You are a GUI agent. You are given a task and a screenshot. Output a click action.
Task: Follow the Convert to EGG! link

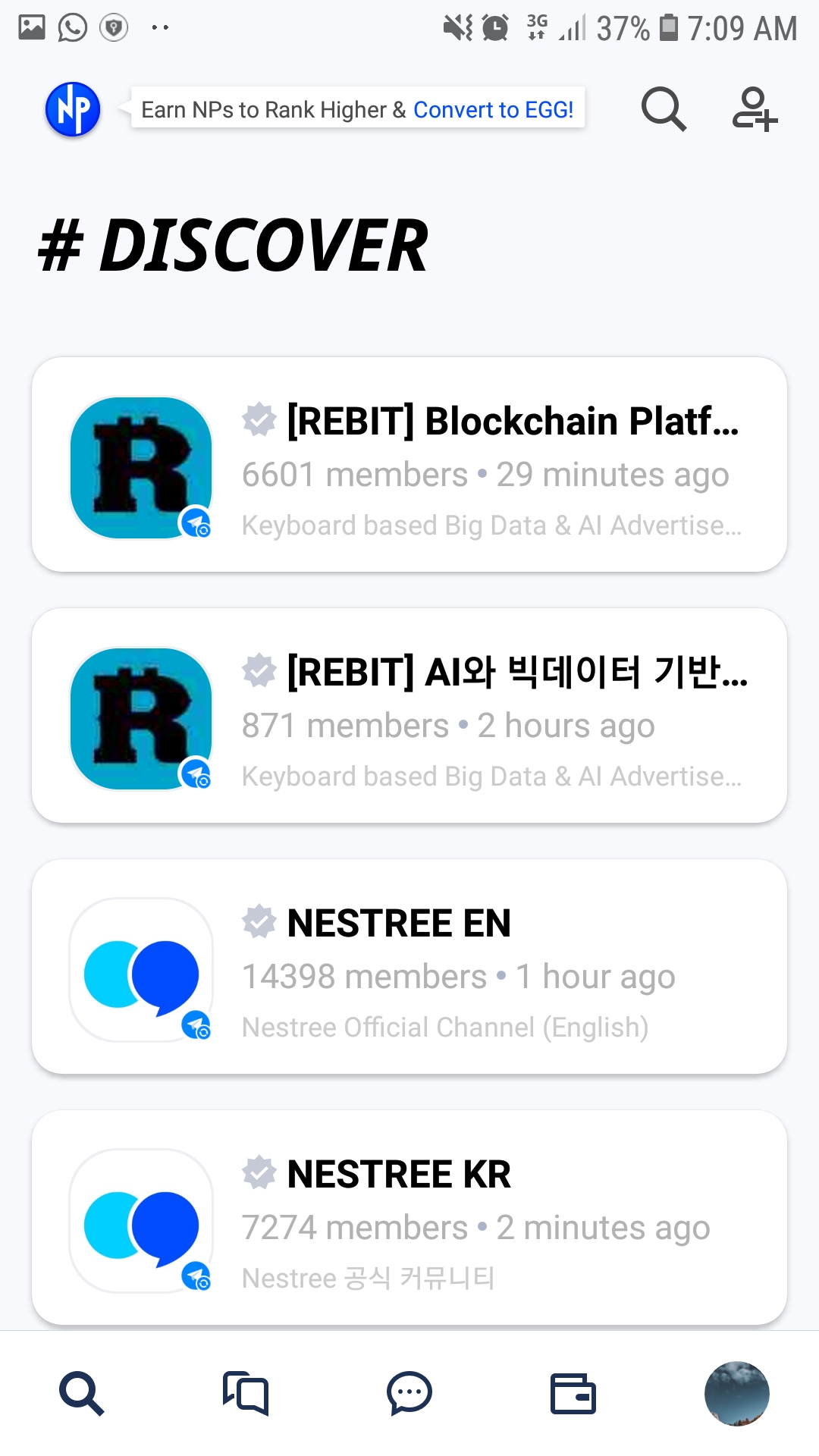point(493,110)
